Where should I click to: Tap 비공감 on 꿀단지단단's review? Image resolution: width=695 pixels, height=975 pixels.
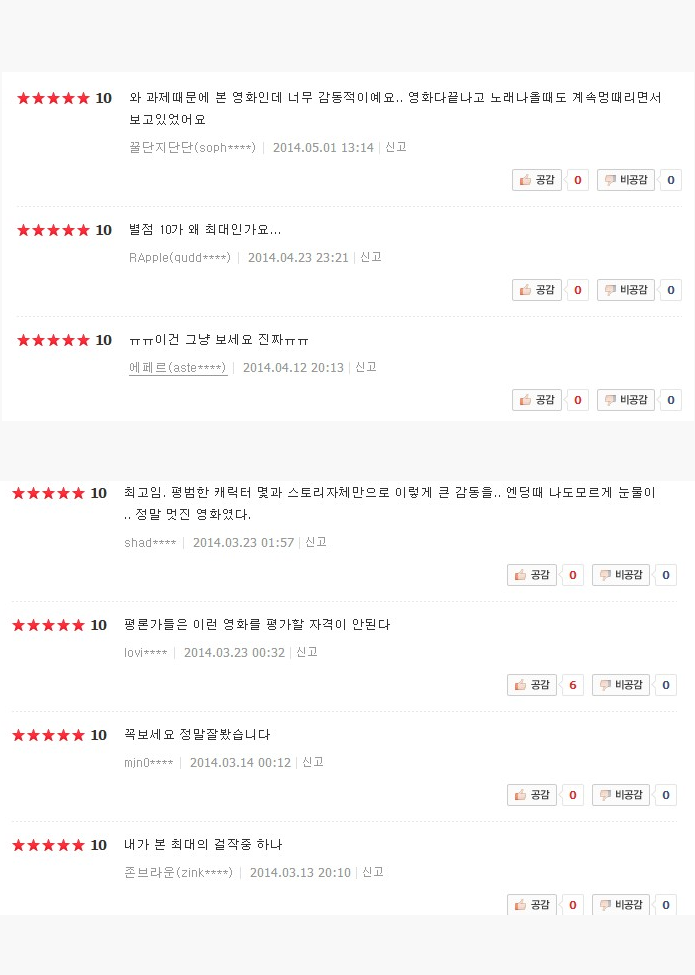pos(626,180)
